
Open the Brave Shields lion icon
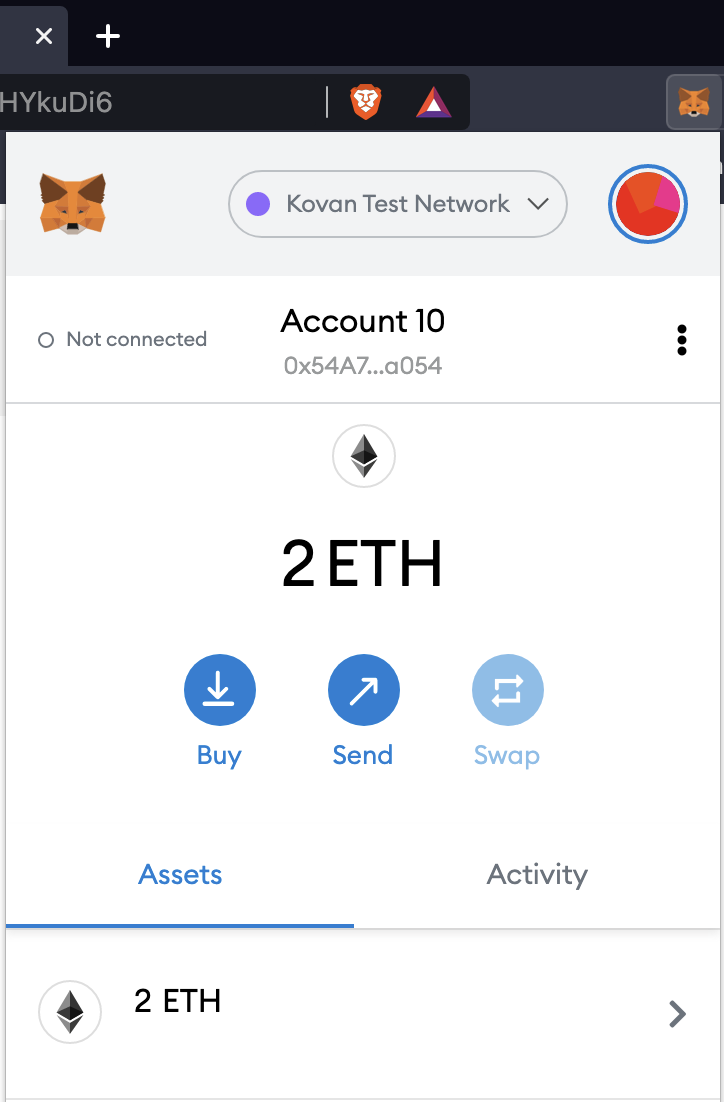click(366, 101)
